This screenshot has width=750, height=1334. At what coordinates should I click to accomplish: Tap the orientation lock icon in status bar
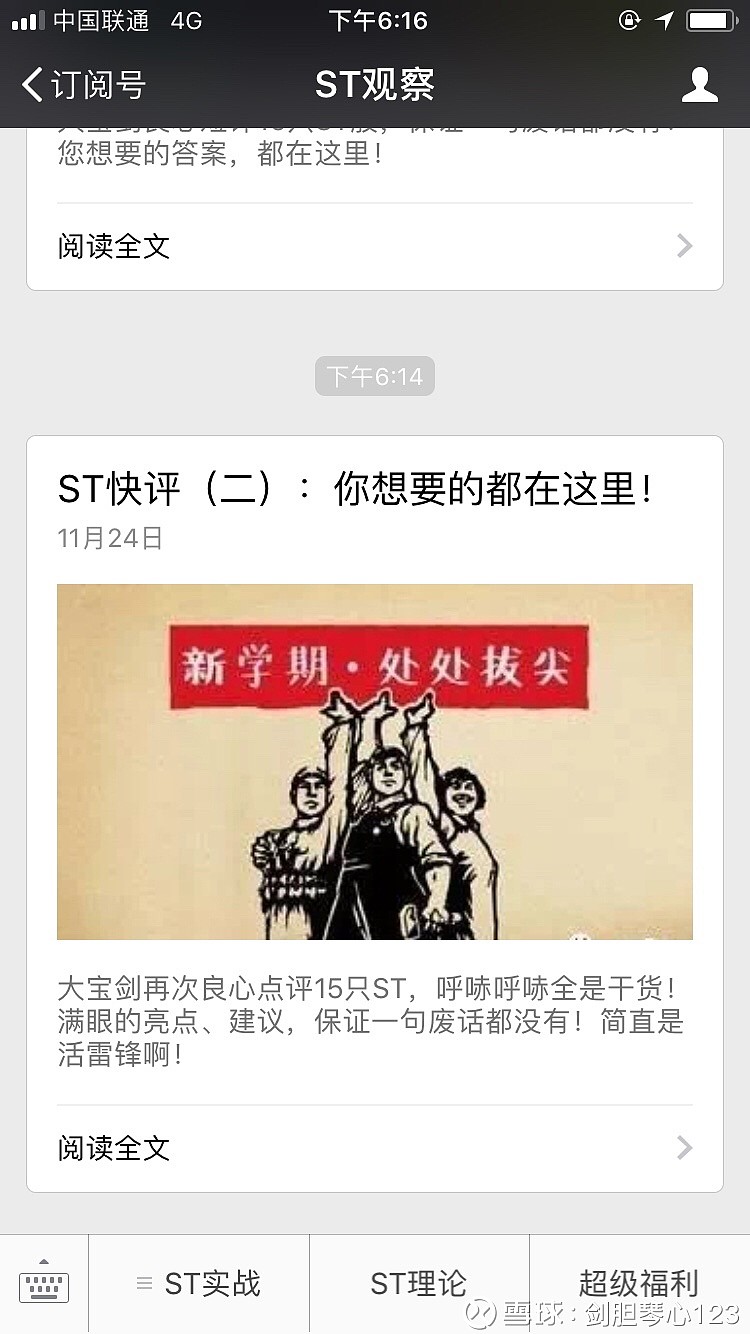coord(628,19)
